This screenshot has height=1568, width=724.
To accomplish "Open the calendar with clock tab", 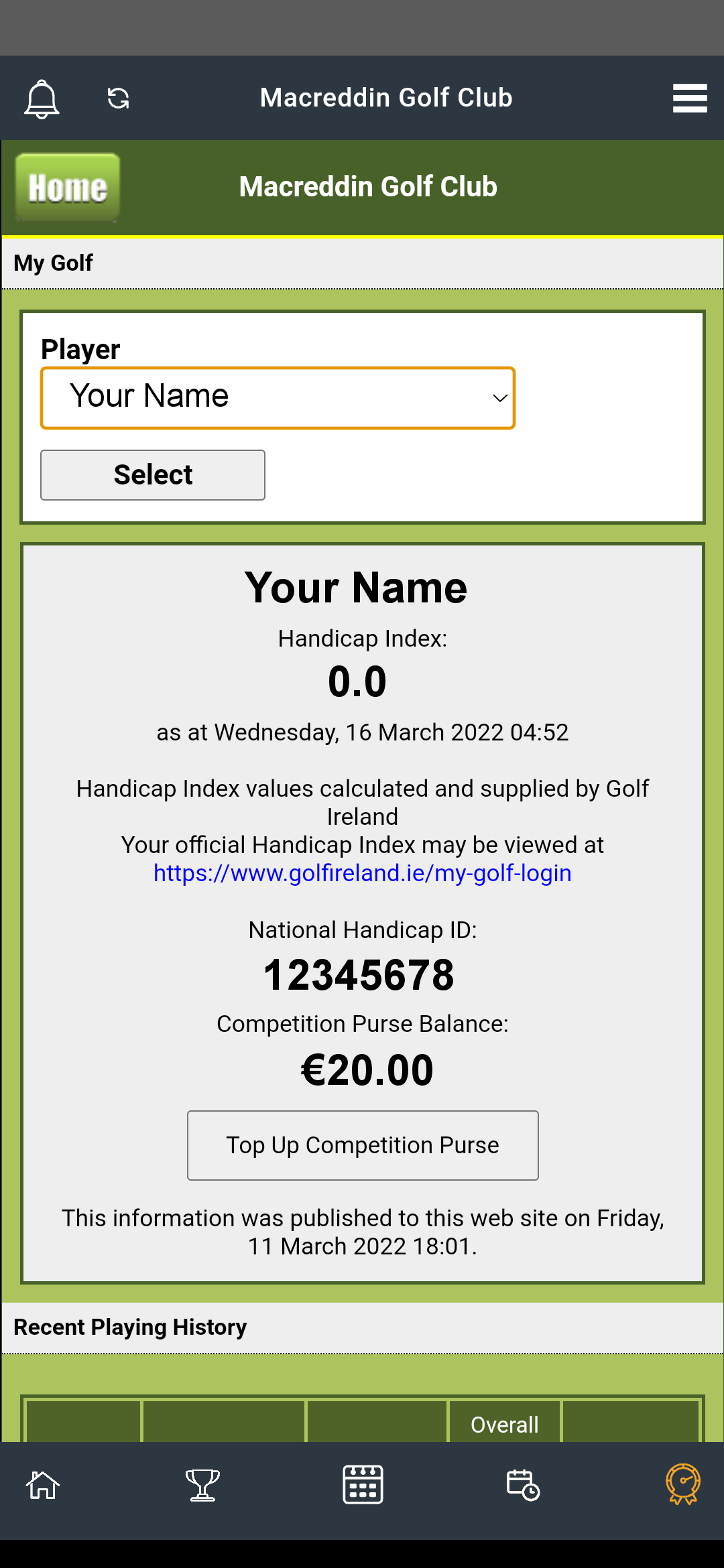I will point(523,1485).
